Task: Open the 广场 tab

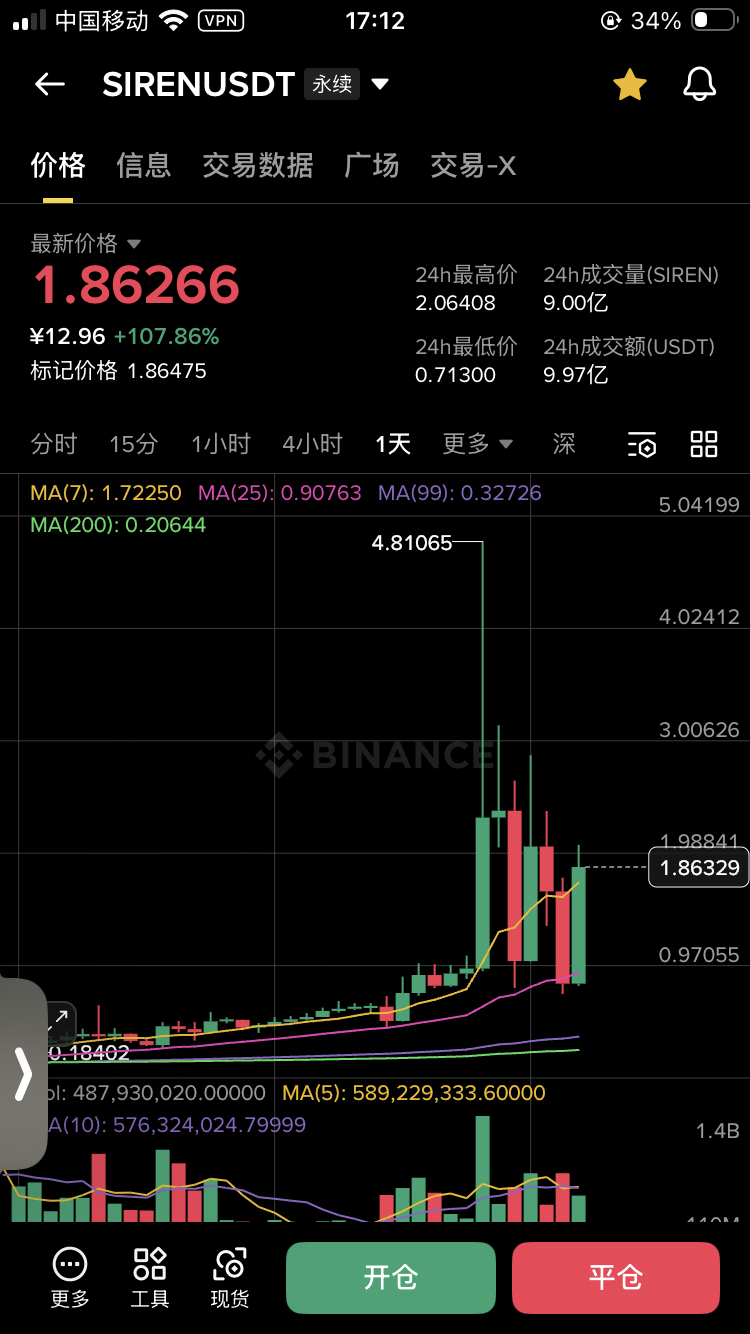Action: tap(372, 165)
